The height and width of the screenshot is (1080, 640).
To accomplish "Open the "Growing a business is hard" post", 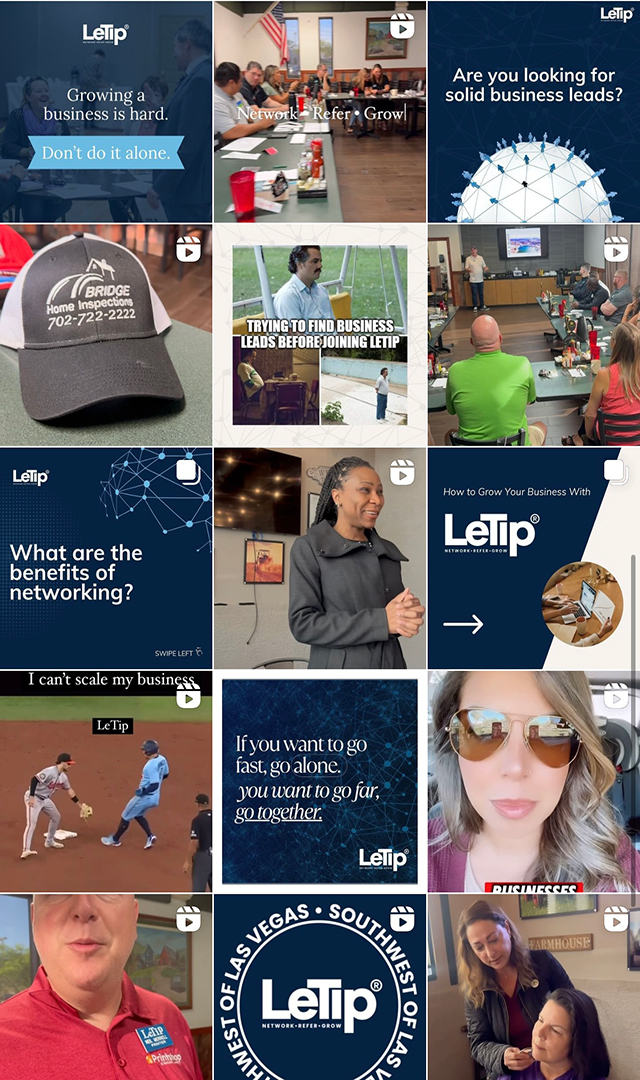I will [x=106, y=111].
